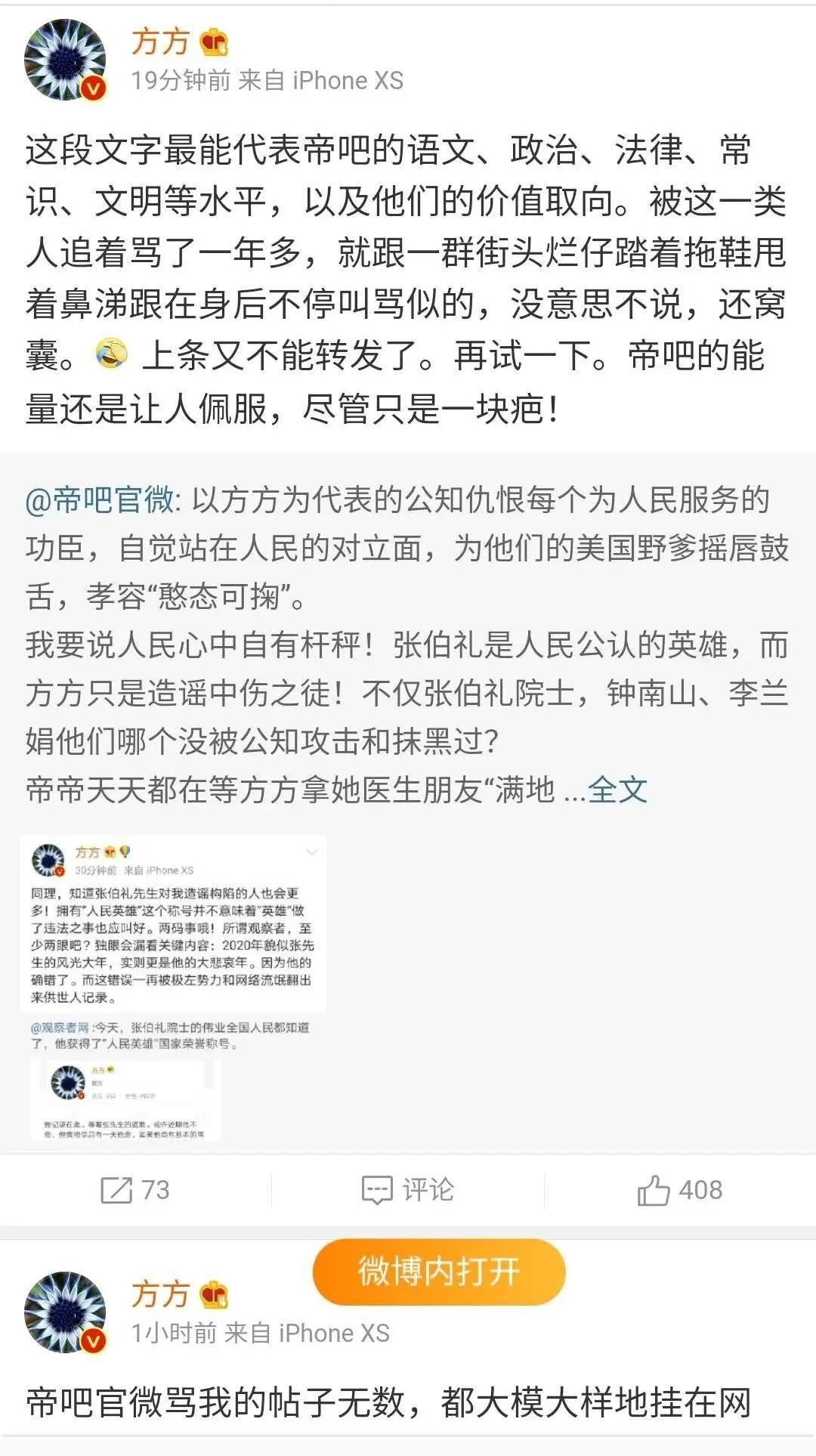Repost the post with 73 reposts
Viewport: 816px width, 1456px height.
click(135, 1190)
